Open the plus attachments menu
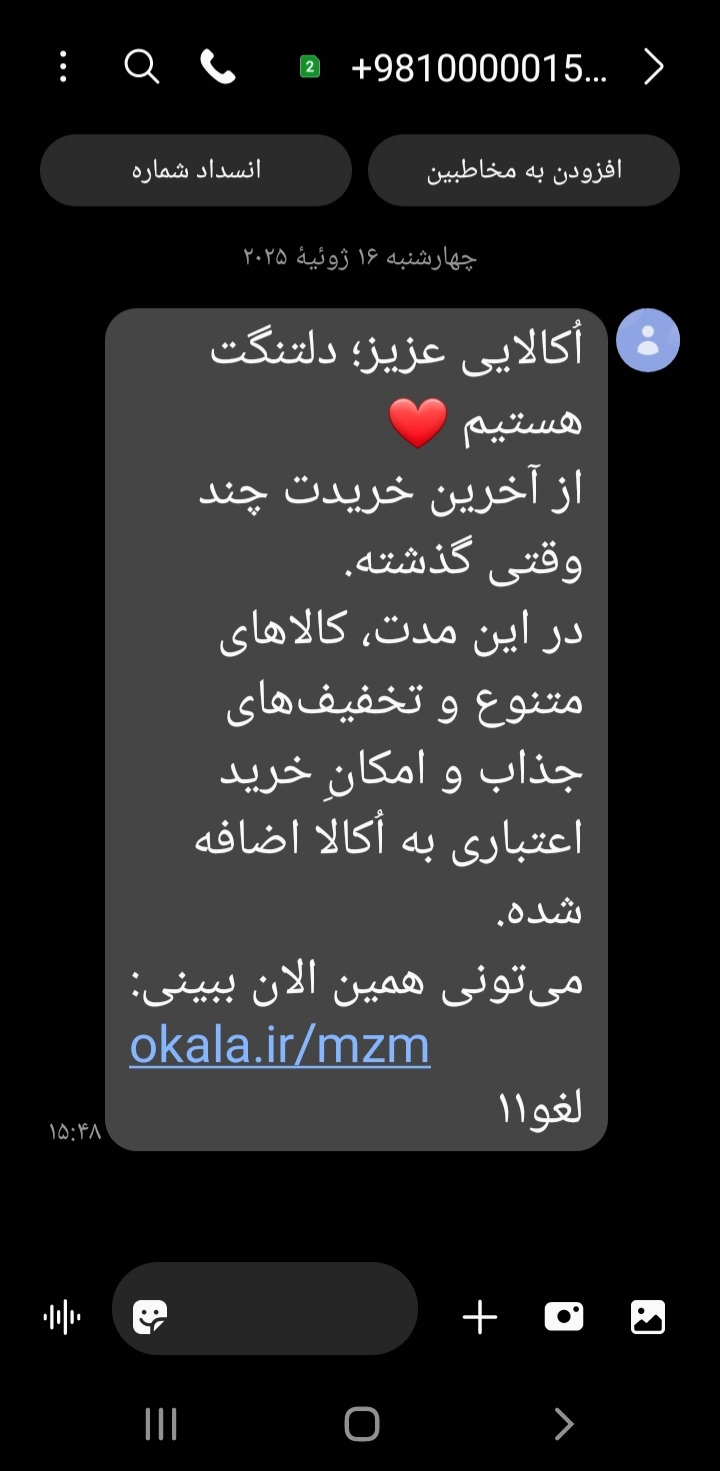720x1471 pixels. click(x=480, y=1317)
